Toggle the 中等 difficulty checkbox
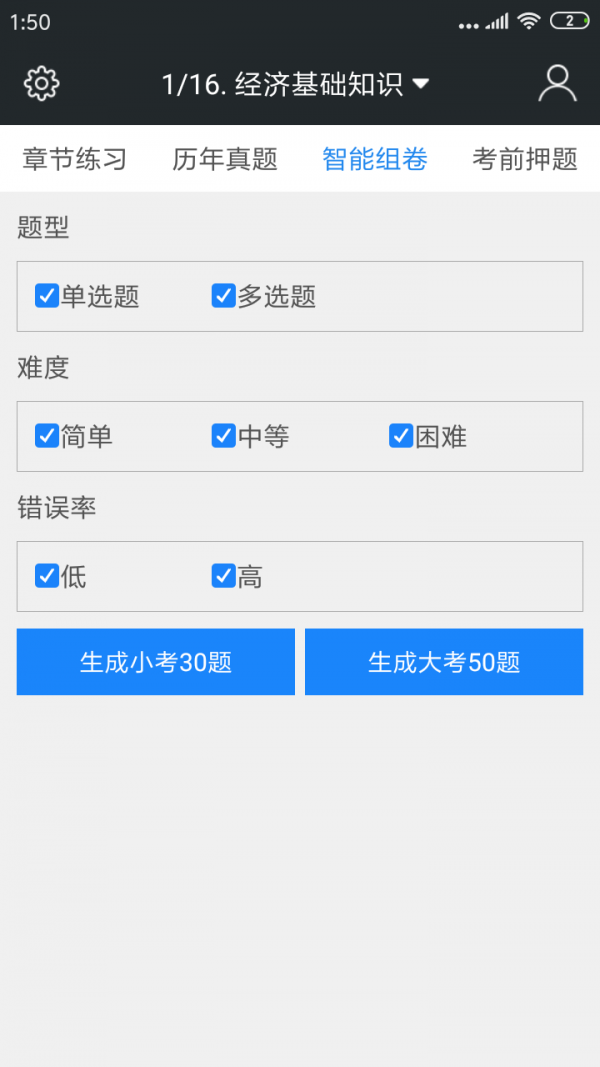This screenshot has width=600, height=1067. pyautogui.click(x=223, y=436)
